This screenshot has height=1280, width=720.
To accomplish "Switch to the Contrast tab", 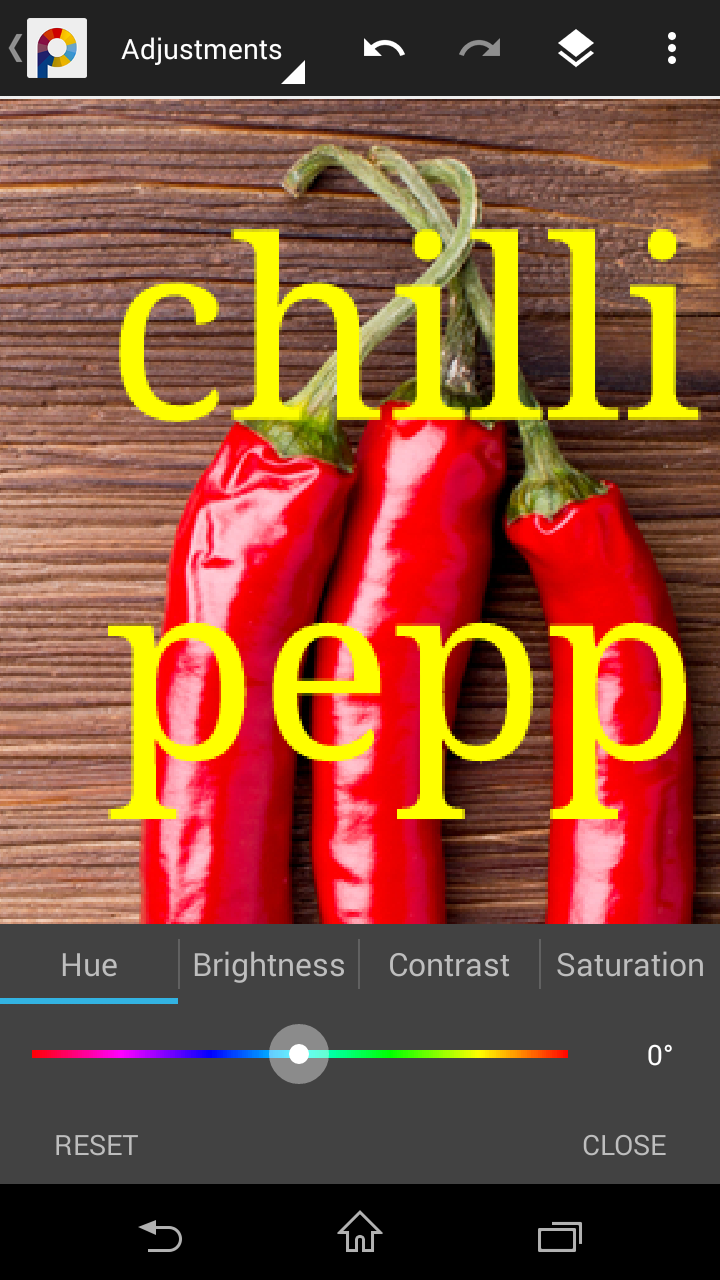I will [x=449, y=965].
